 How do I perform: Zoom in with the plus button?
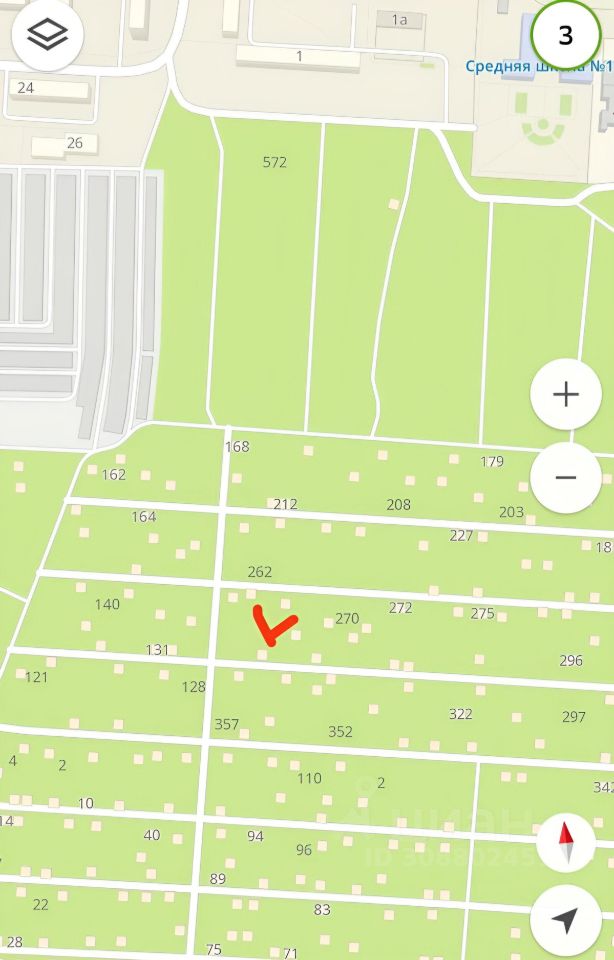[565, 394]
